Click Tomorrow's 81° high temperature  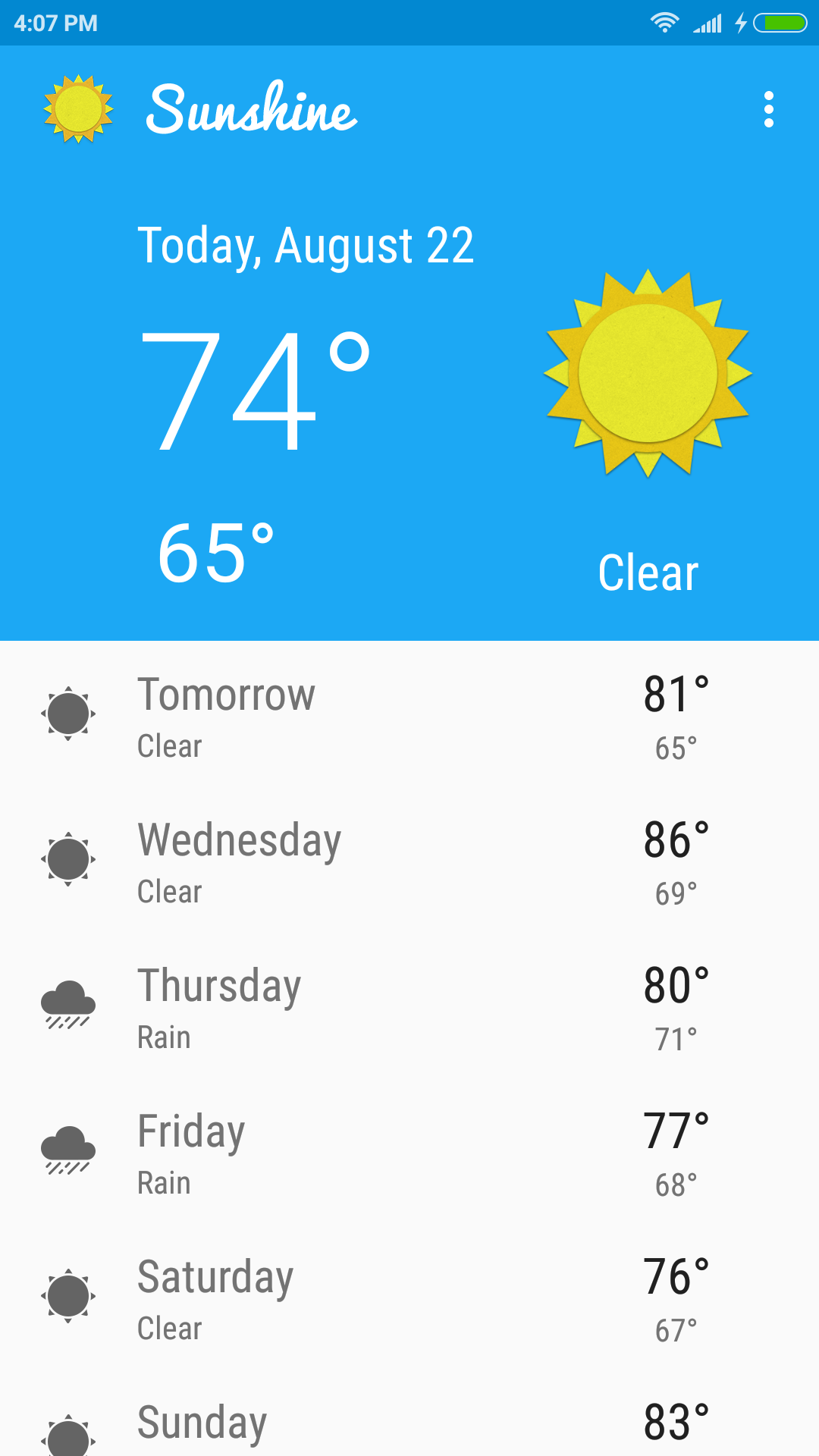coord(676,694)
